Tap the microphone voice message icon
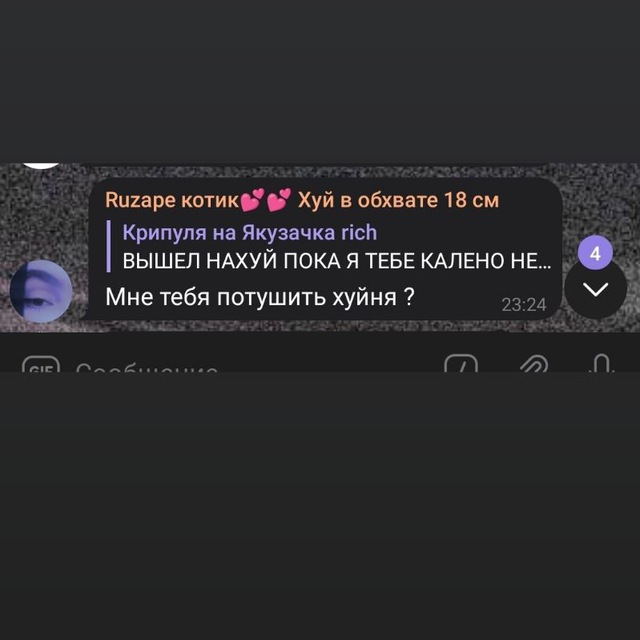This screenshot has height=640, width=640. 602,366
